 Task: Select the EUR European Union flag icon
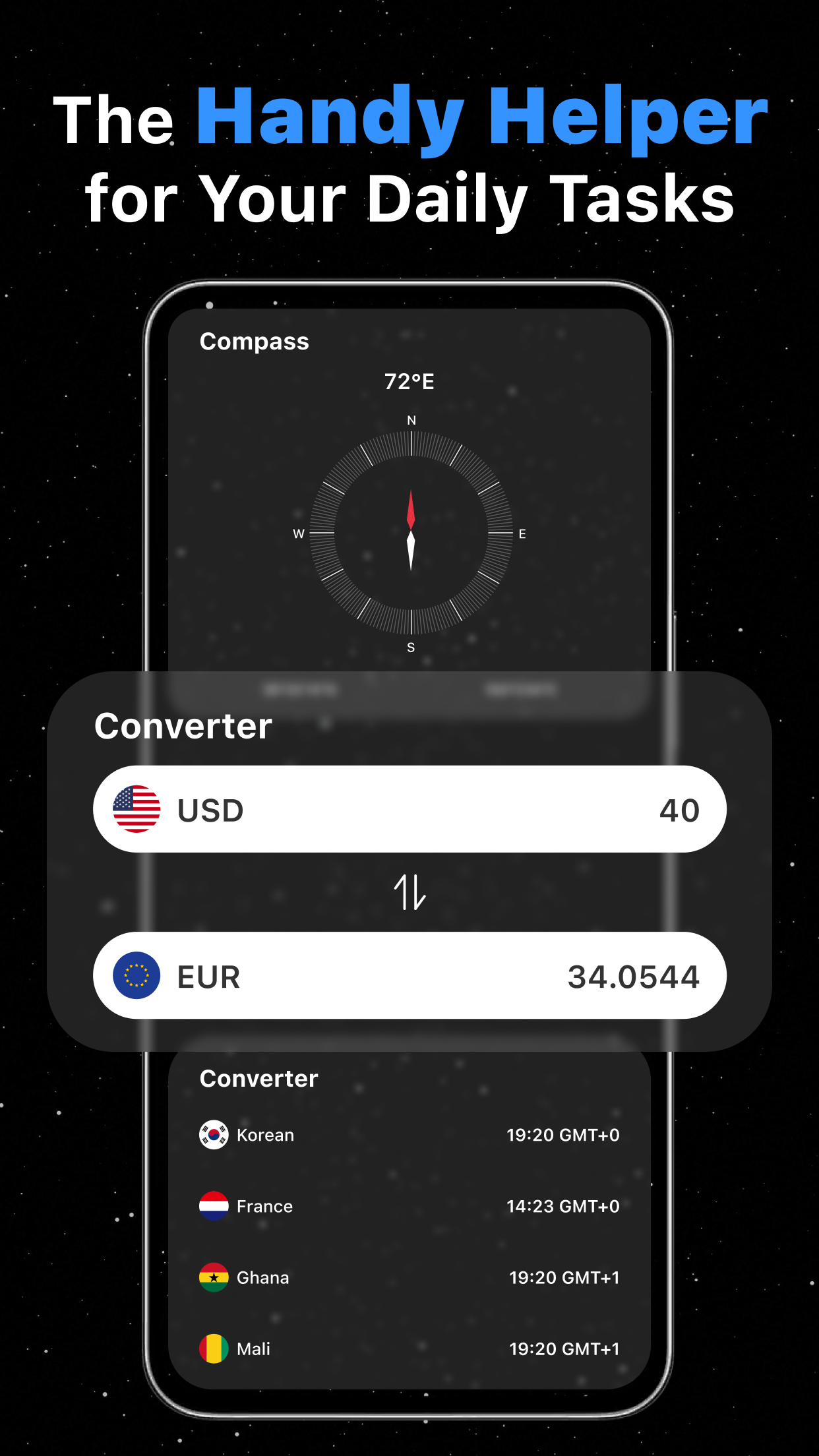click(136, 977)
